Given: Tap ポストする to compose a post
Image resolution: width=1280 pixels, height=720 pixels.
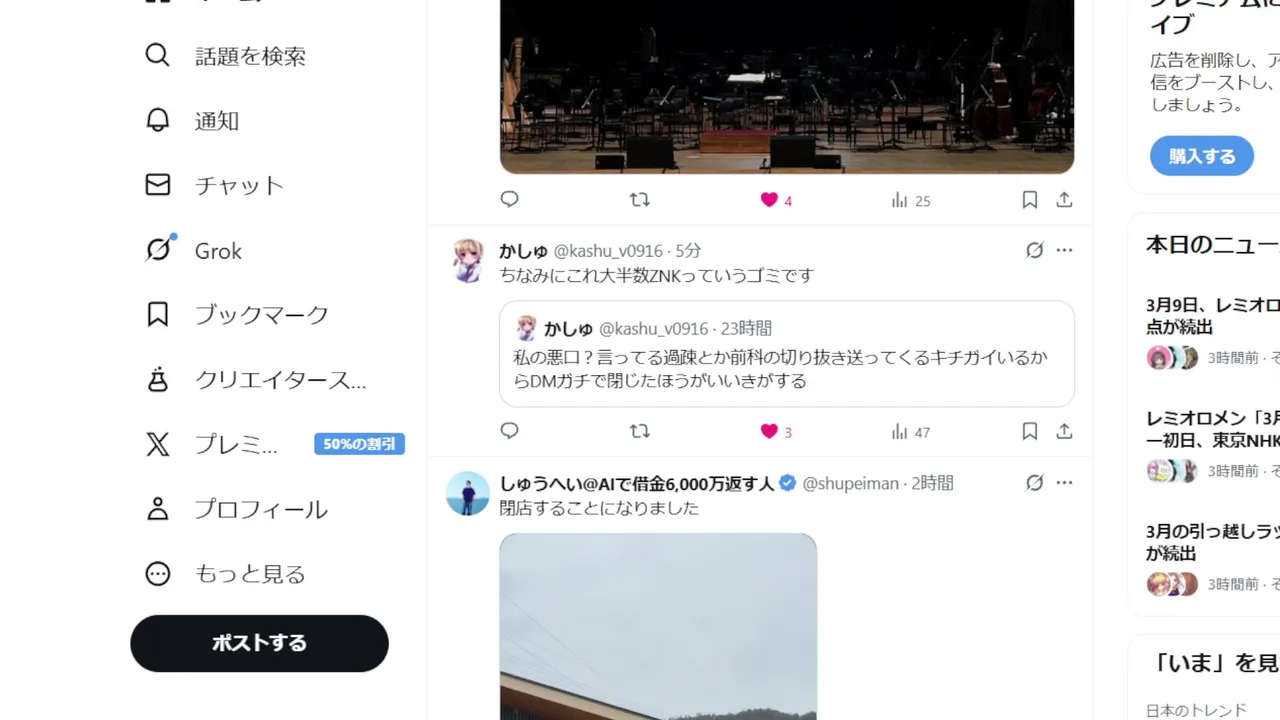Looking at the screenshot, I should pos(259,643).
